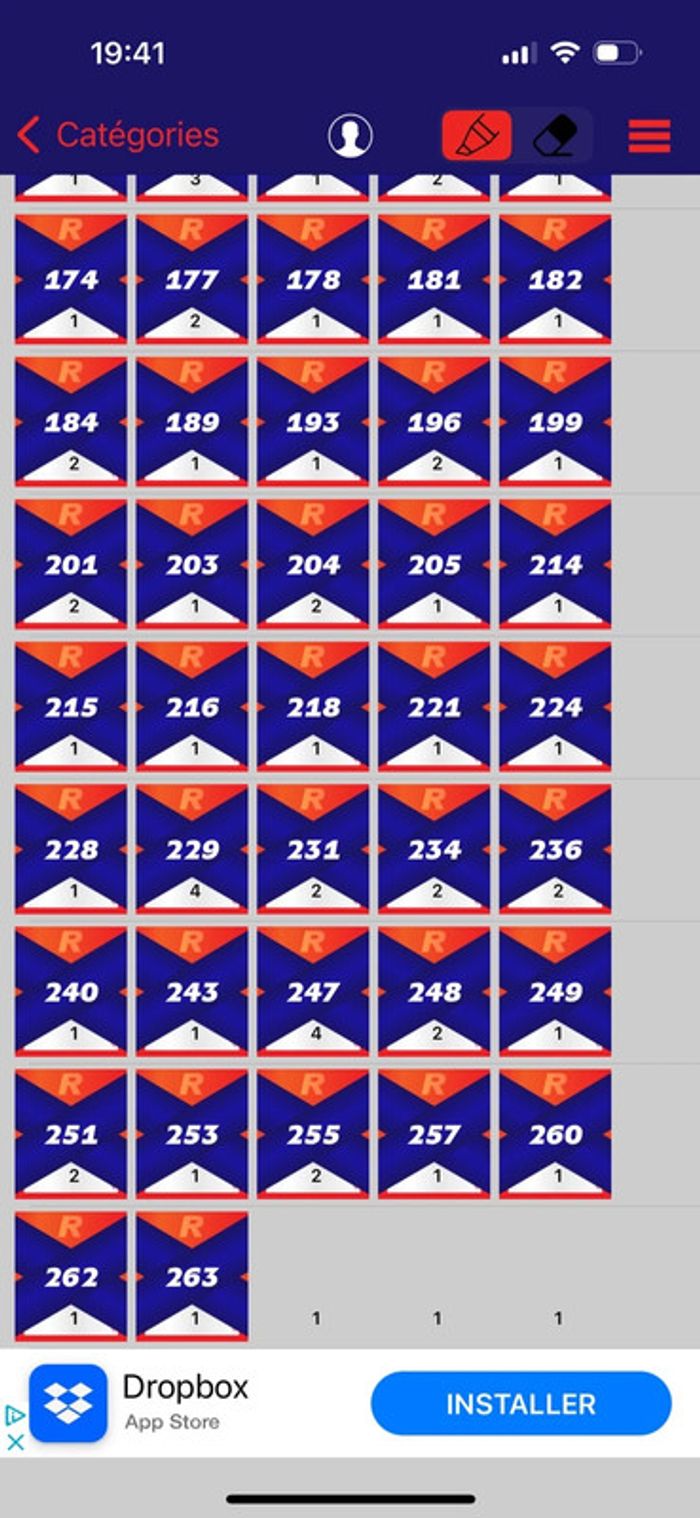
Task: Select card number 263
Action: [x=192, y=1277]
